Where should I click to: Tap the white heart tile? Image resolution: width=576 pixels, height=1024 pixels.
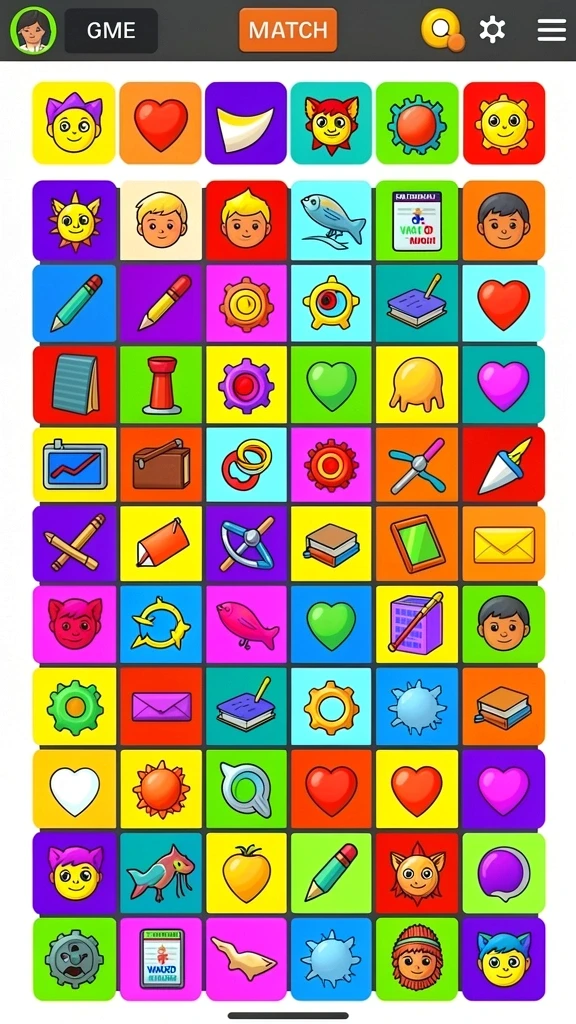click(x=74, y=789)
